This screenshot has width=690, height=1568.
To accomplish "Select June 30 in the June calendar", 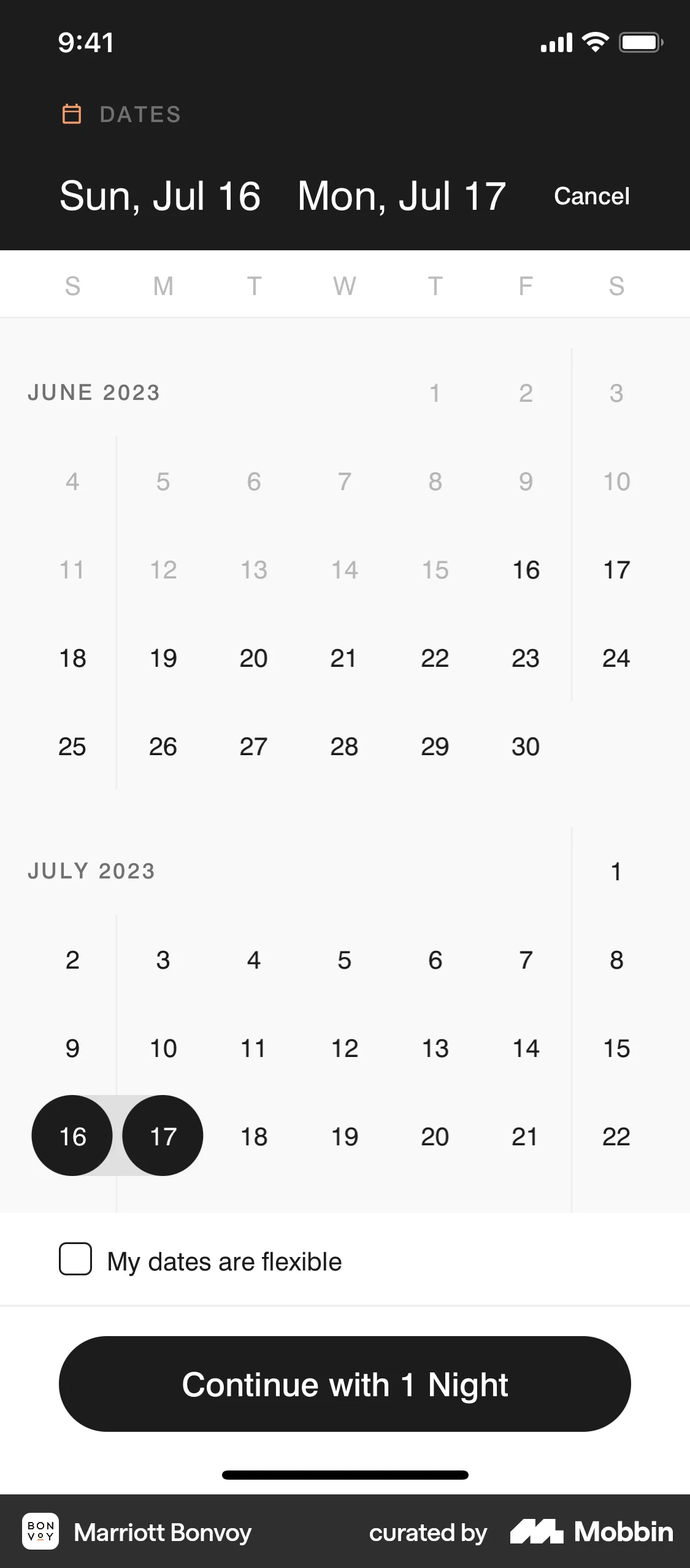I will (x=526, y=746).
